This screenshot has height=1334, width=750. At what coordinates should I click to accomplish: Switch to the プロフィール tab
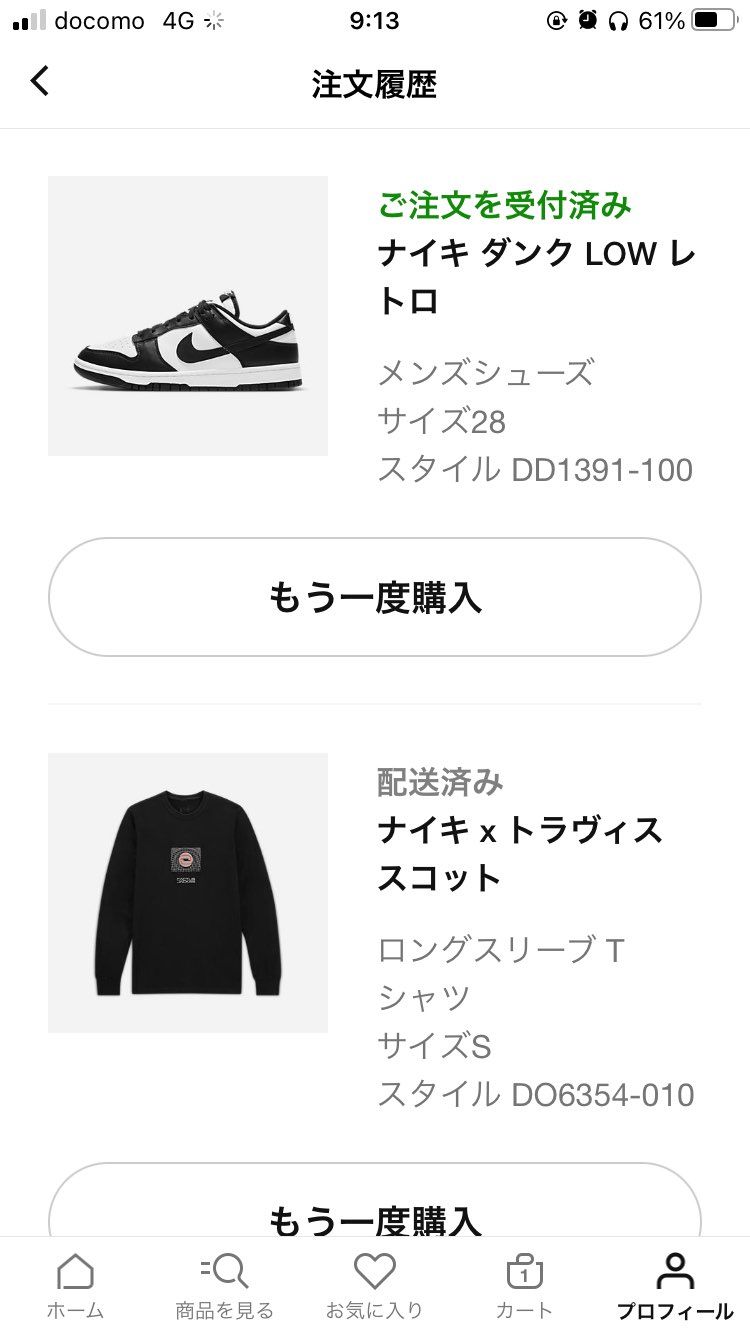pos(673,1290)
